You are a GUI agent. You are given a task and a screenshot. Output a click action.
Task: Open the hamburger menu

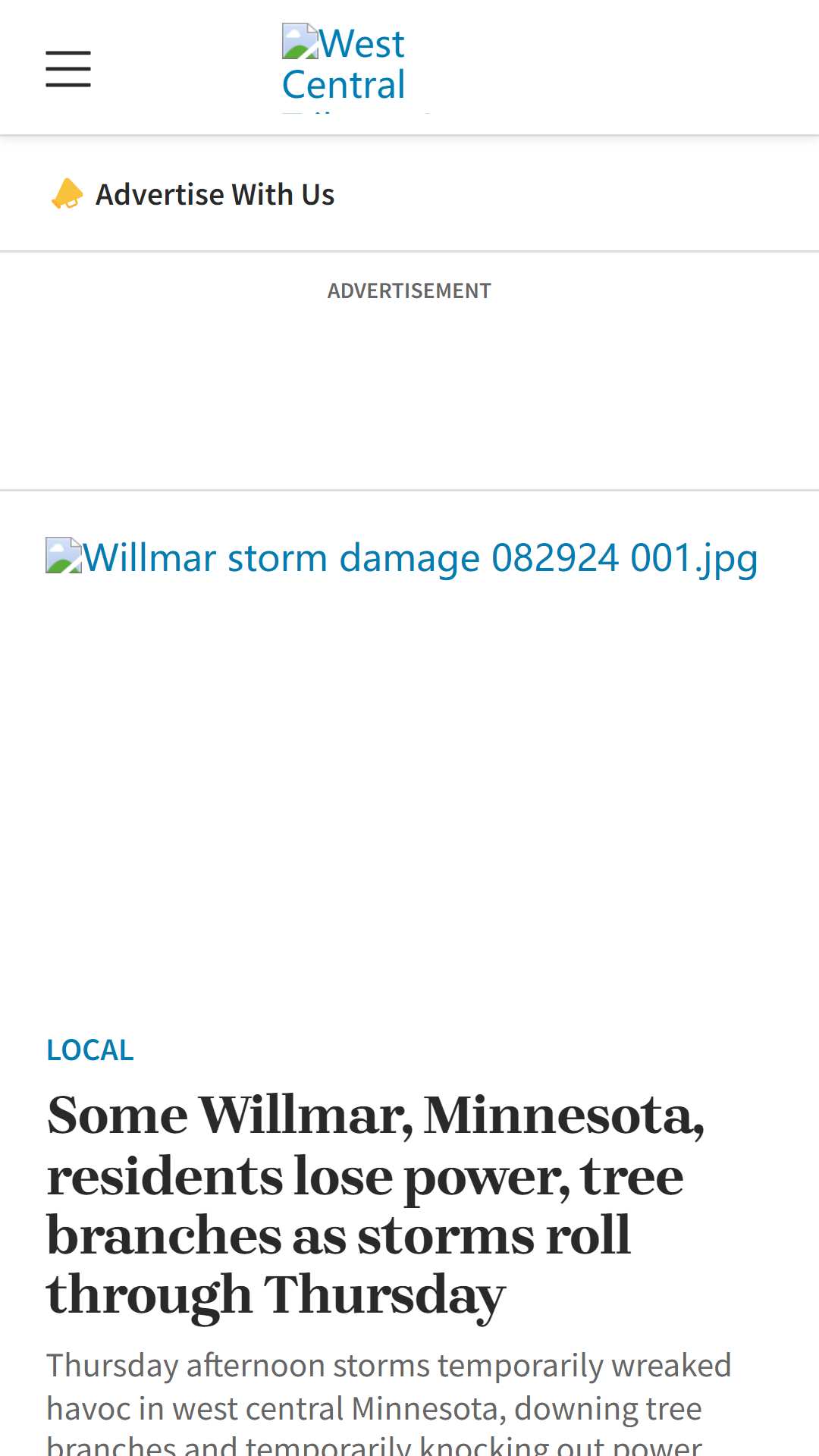[x=68, y=69]
